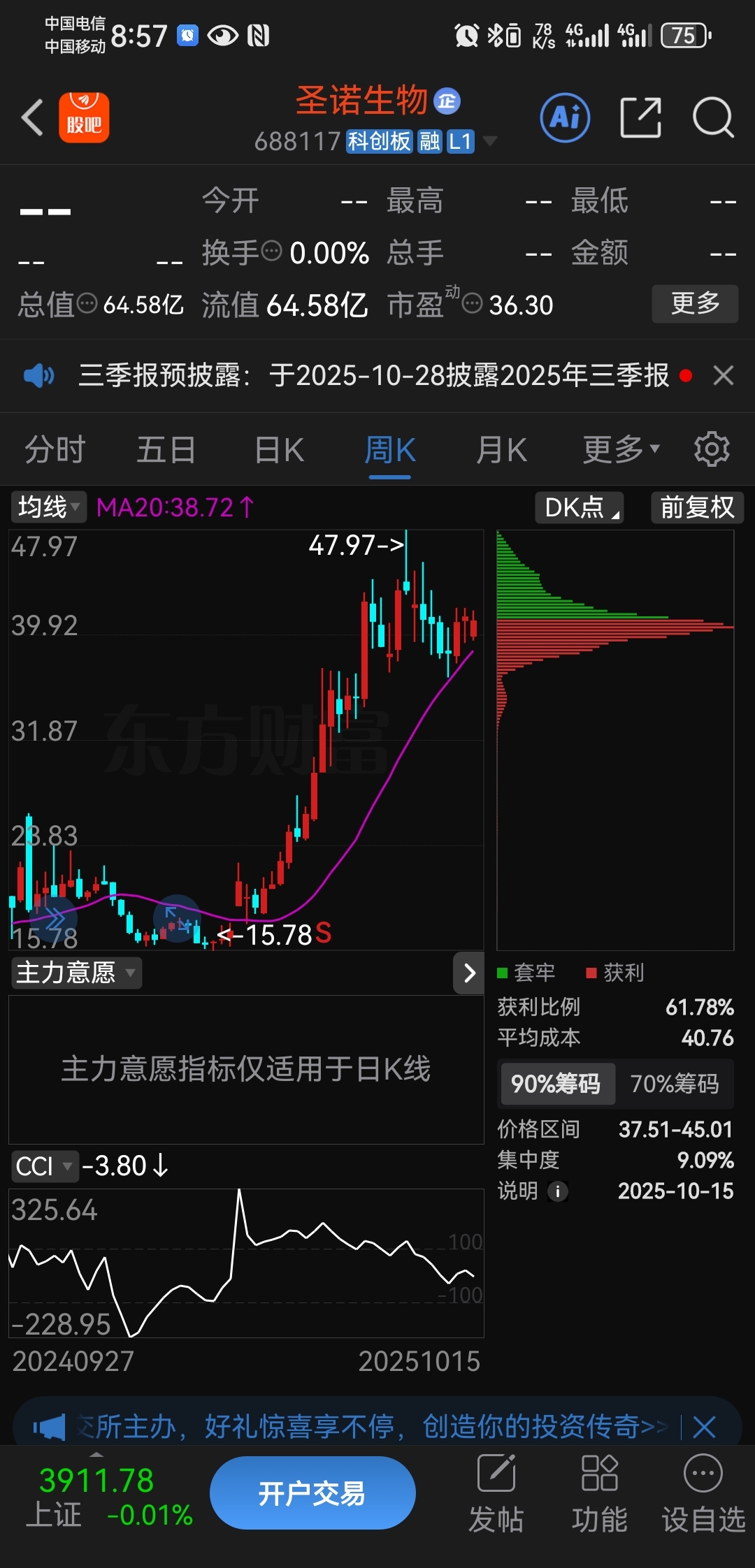Open the 股吧 community app icon
Viewport: 755px width, 1568px height.
[x=85, y=117]
